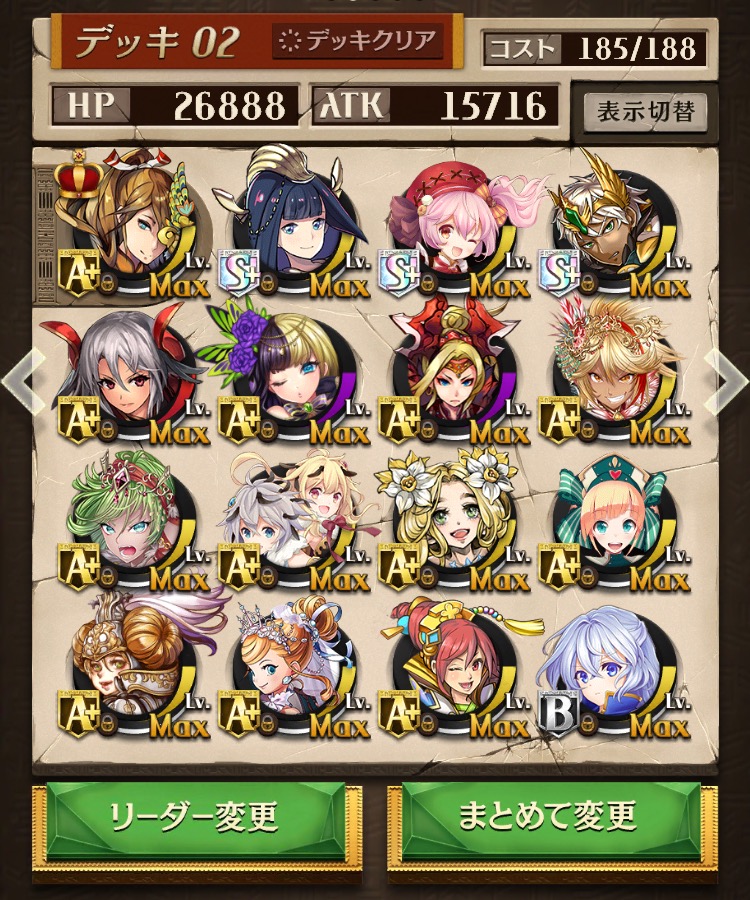Screen dimensions: 750x900
Task: Tap the デッキクリア button
Action: point(357,42)
